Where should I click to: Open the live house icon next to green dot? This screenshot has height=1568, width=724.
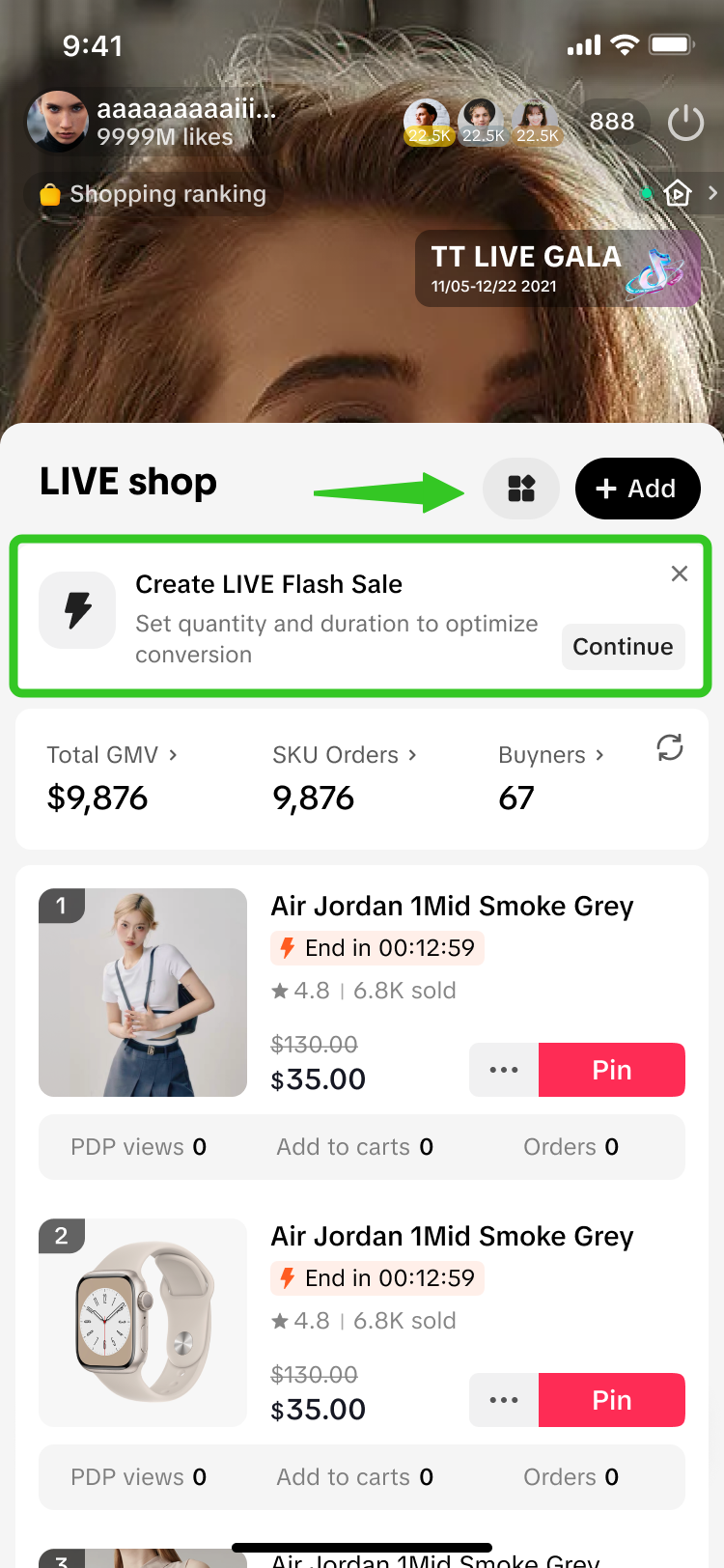[679, 193]
